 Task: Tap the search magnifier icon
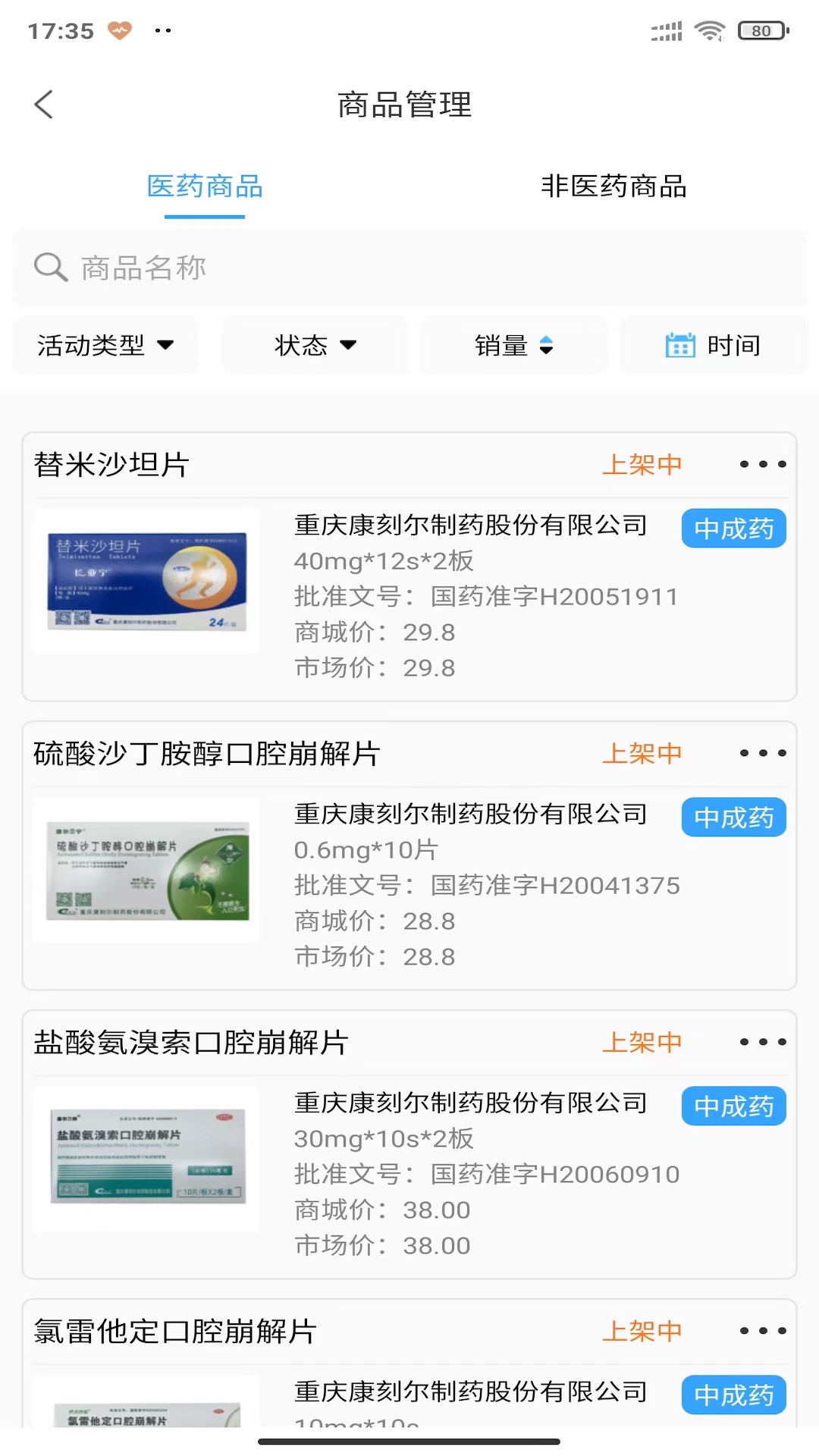(49, 267)
